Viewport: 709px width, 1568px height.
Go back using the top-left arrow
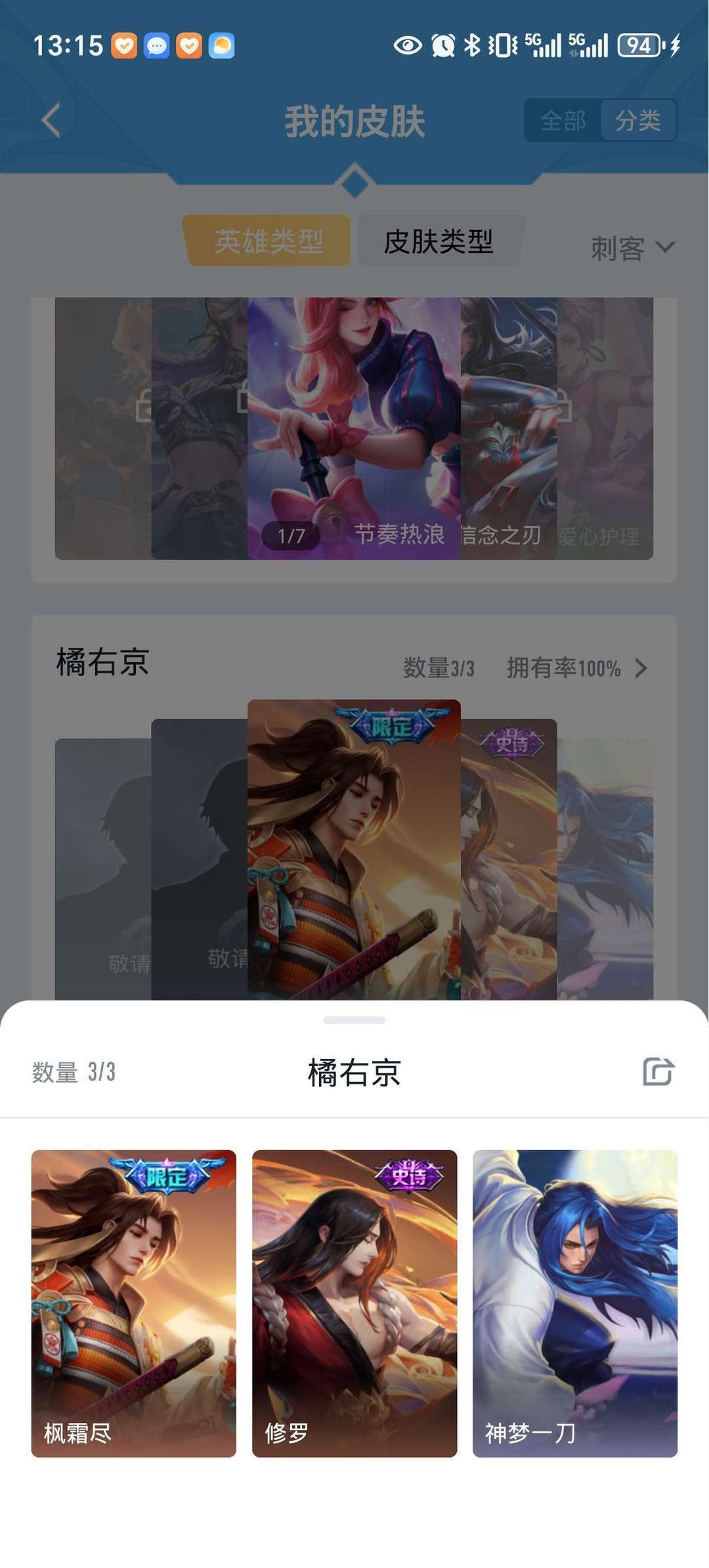click(51, 120)
